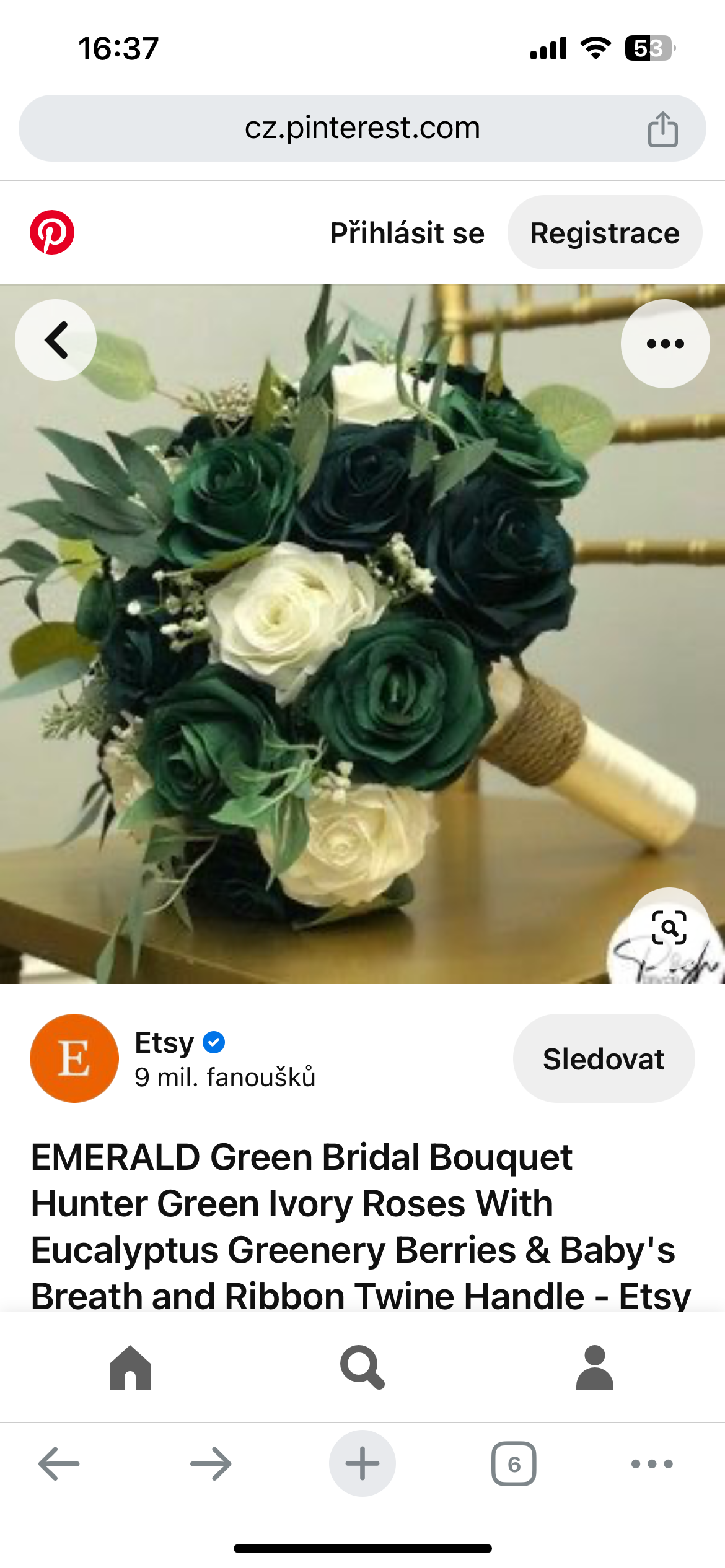725x1568 pixels.
Task: Show the six open browser tabs
Action: (x=514, y=1464)
